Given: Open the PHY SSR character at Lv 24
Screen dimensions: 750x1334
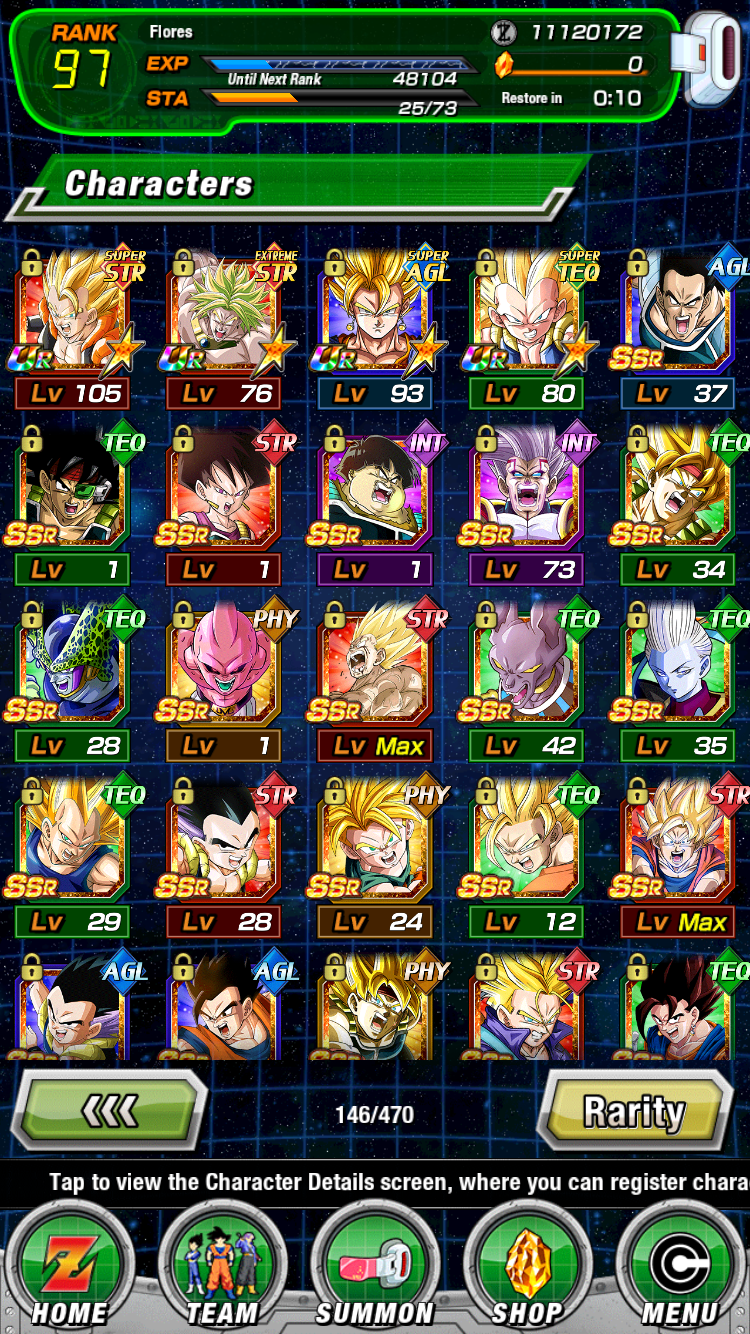Looking at the screenshot, I should click(377, 857).
